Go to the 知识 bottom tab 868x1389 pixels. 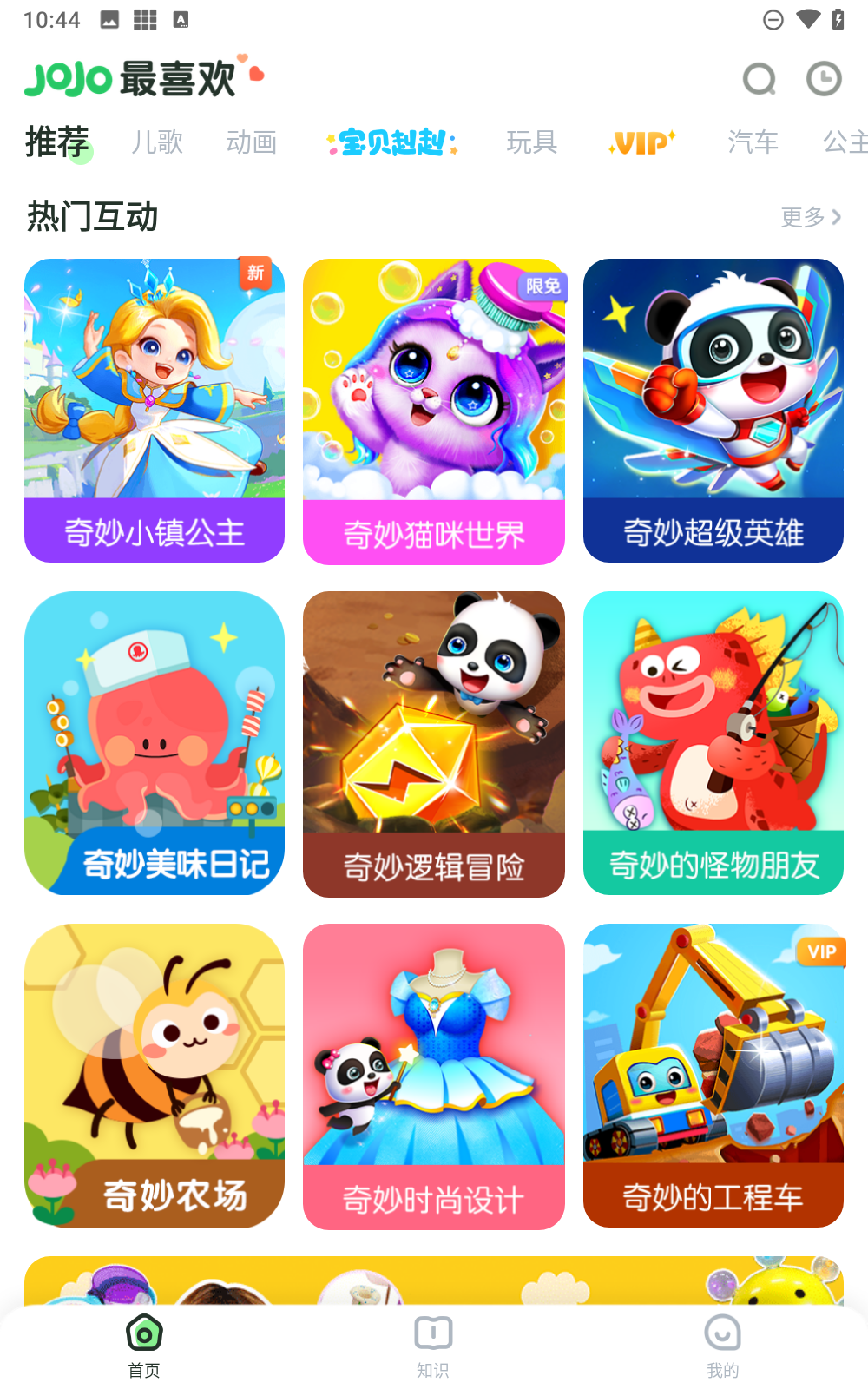coord(433,1345)
